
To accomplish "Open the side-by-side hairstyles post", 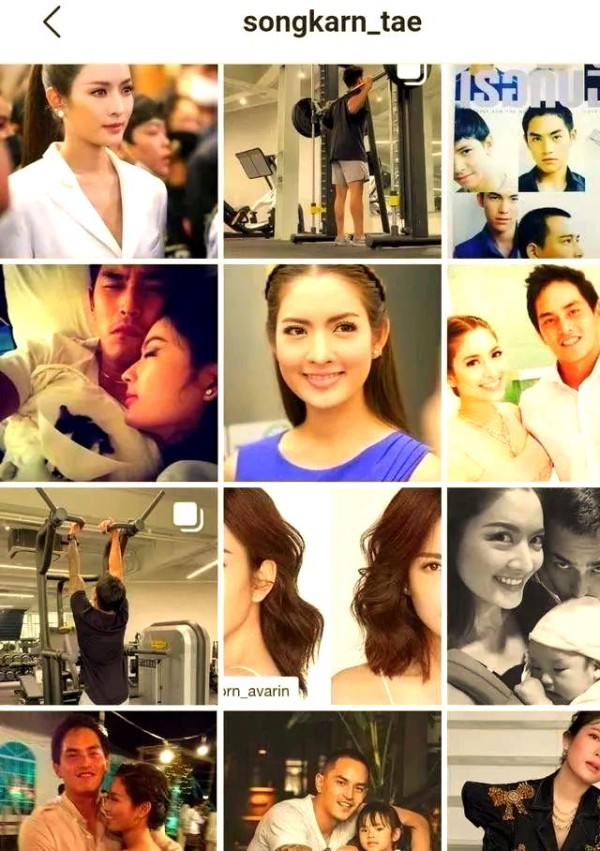I will pos(332,596).
